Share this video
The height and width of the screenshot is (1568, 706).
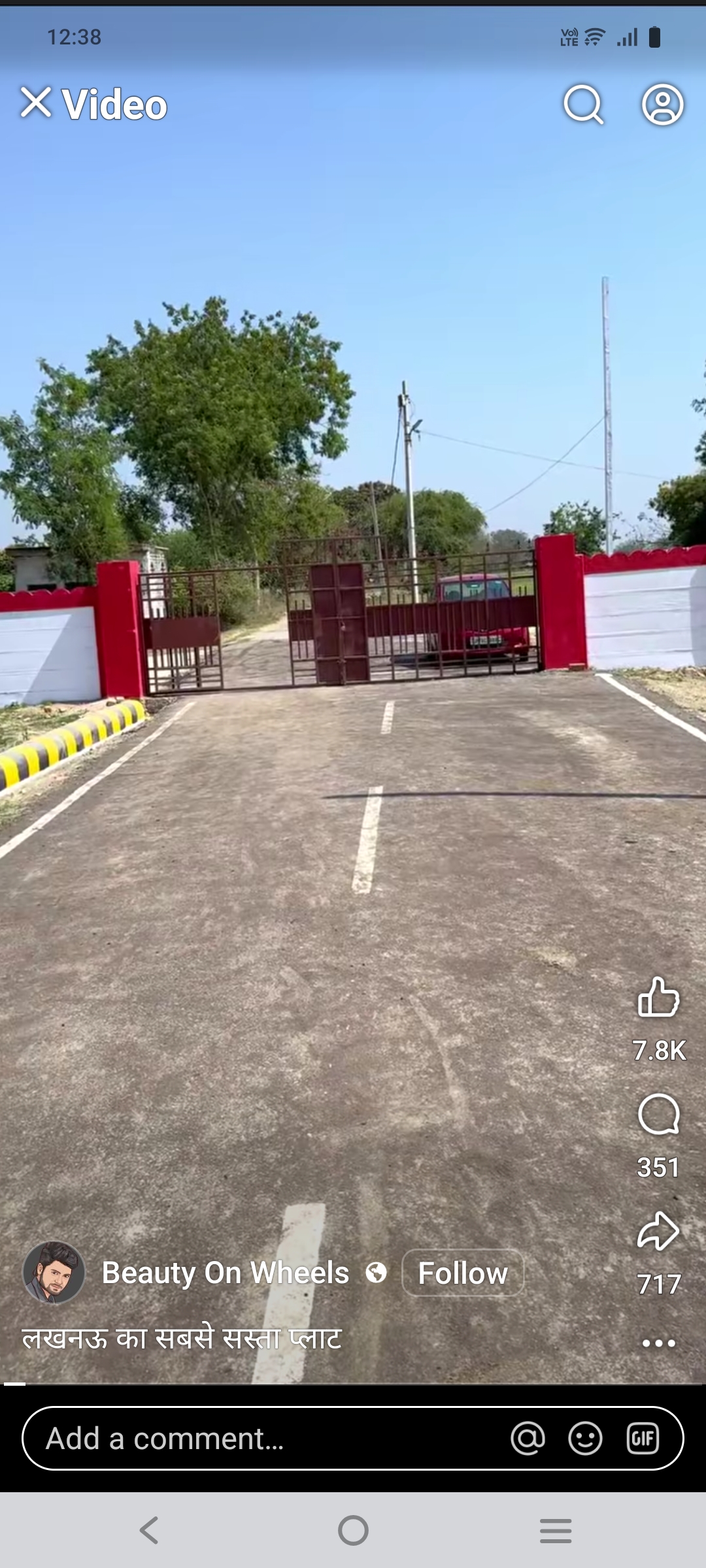point(658,1232)
